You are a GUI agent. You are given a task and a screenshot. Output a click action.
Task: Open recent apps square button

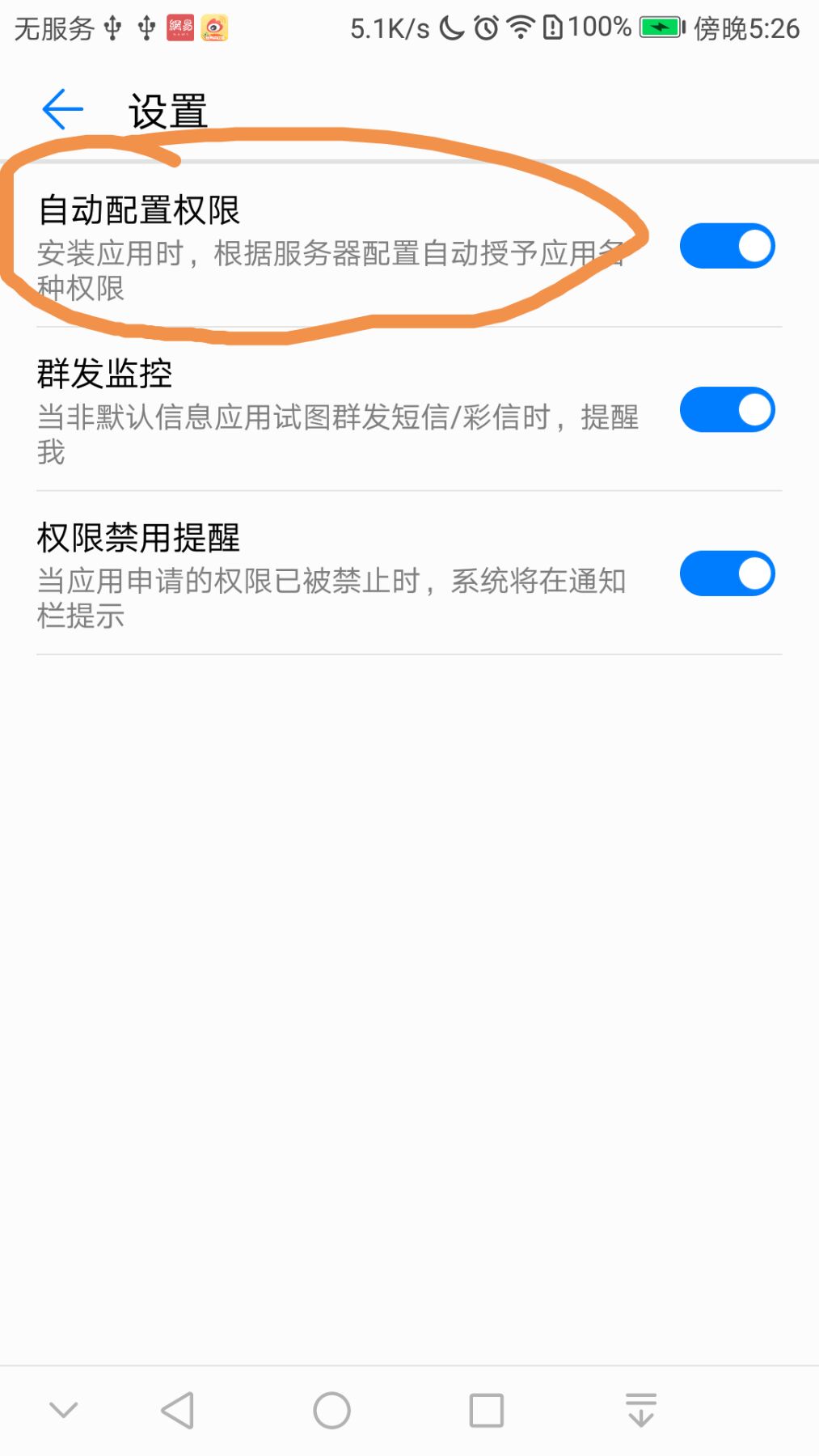click(x=487, y=1411)
